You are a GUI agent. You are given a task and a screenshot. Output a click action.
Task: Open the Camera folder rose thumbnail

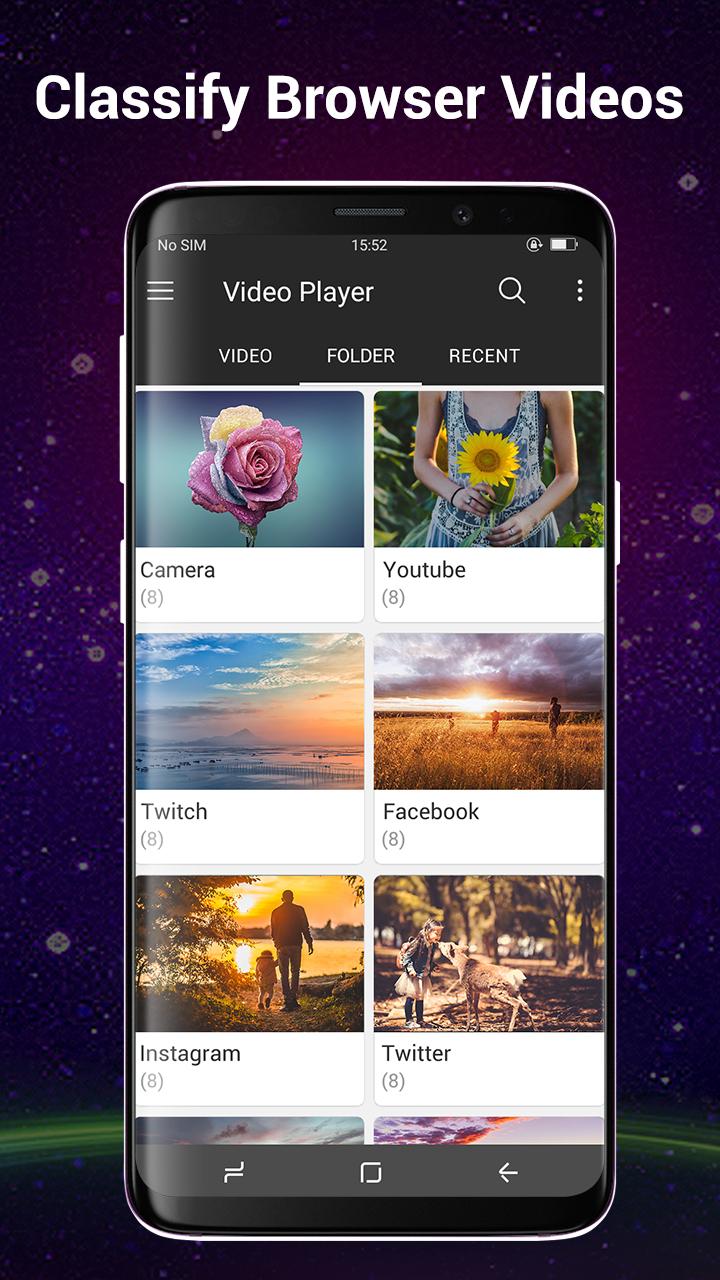(x=250, y=470)
